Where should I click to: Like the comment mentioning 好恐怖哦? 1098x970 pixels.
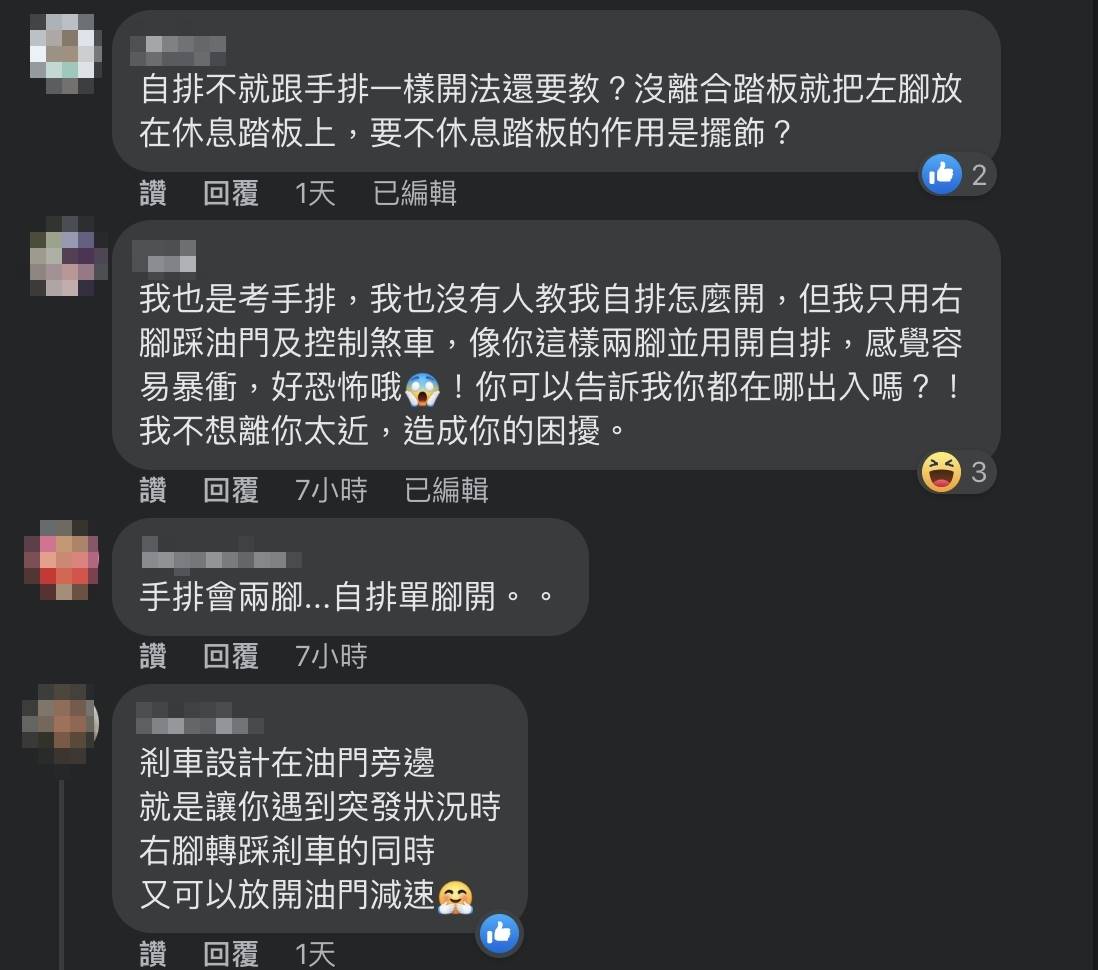[152, 490]
